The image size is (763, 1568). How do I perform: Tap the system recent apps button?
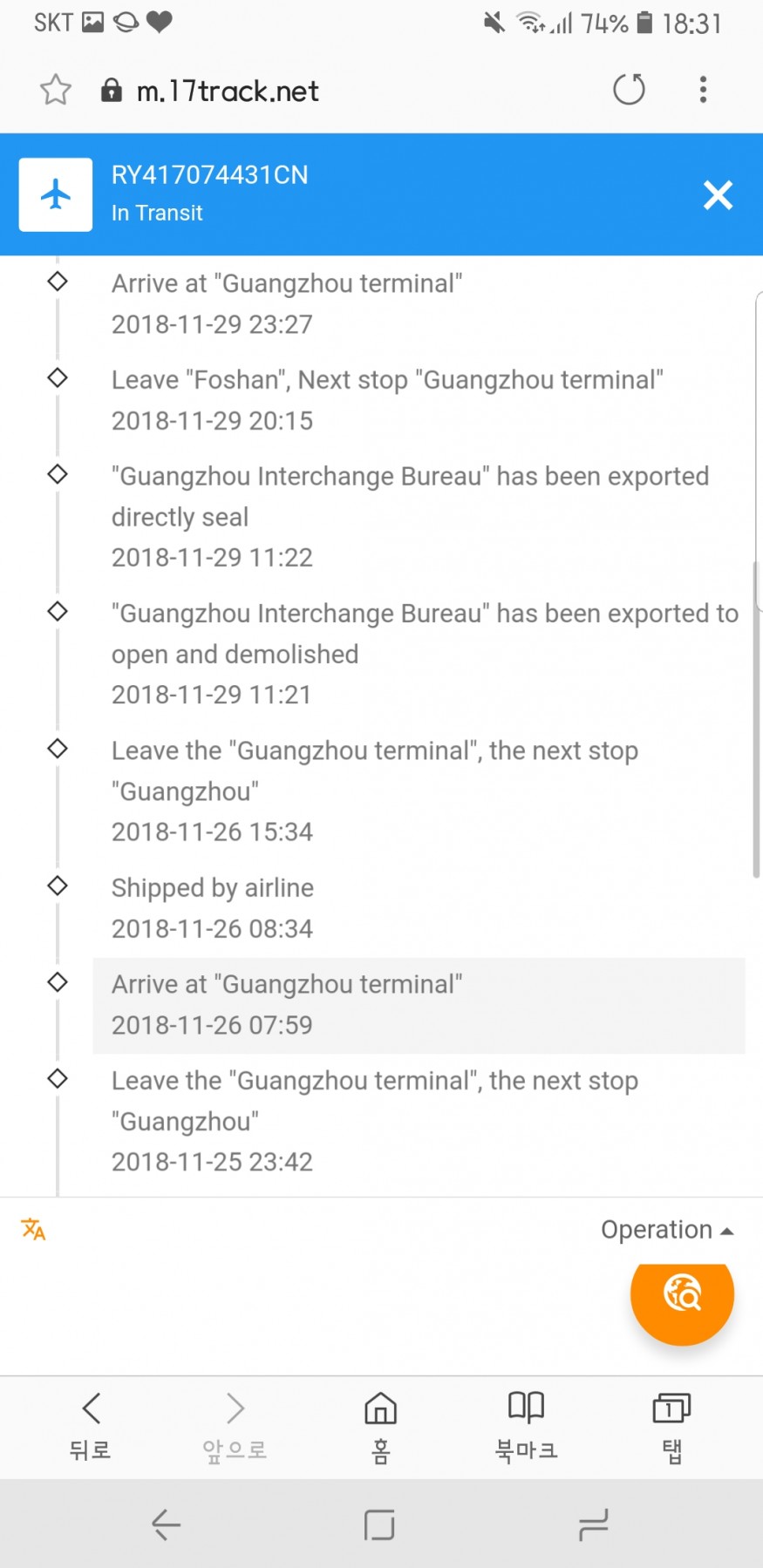593,1525
